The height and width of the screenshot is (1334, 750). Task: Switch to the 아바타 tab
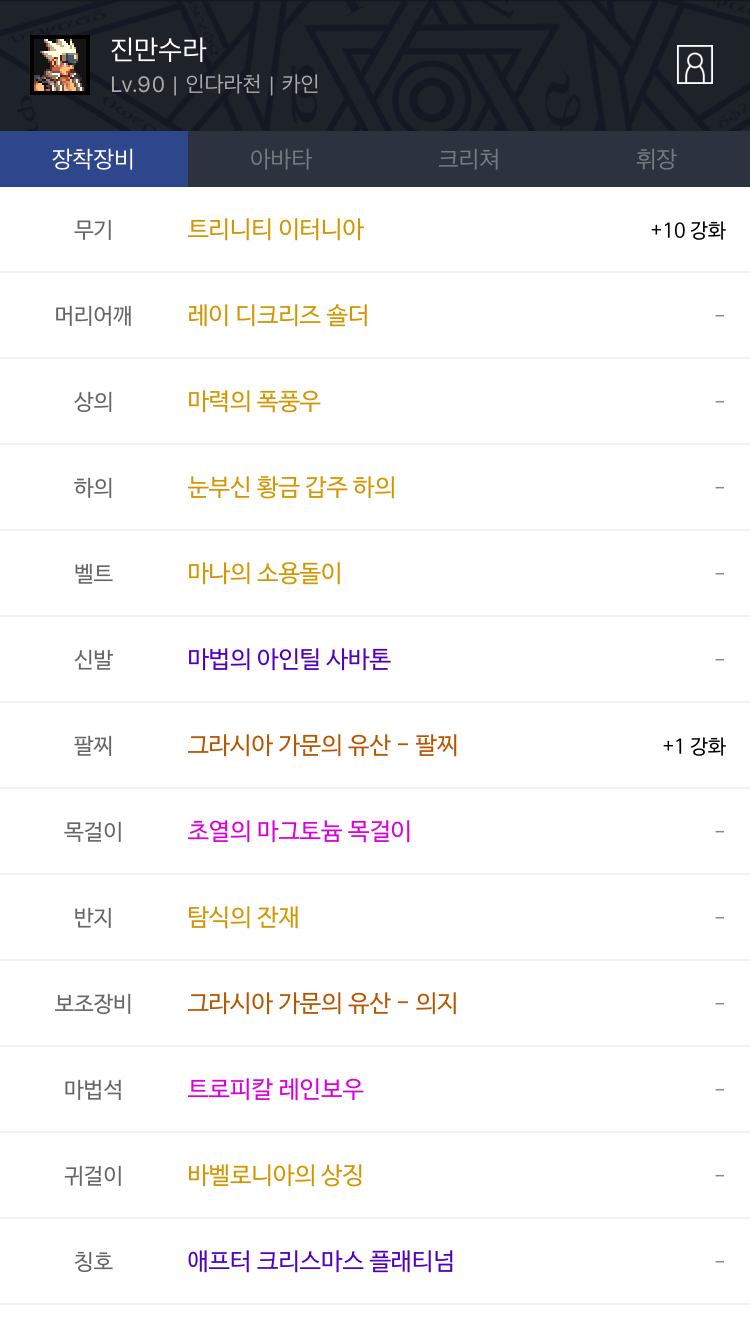point(281,159)
